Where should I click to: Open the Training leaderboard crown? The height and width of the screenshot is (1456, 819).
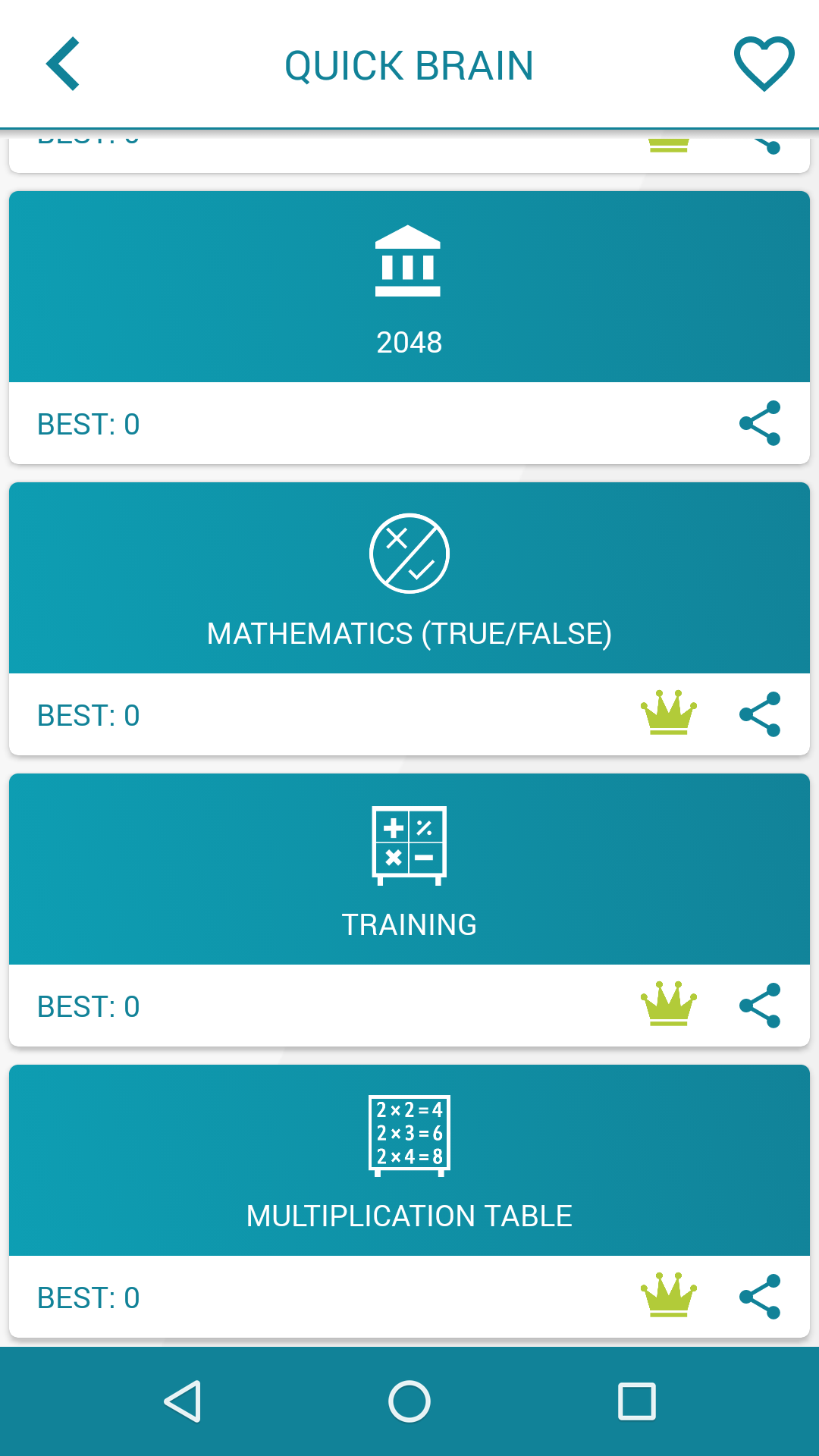668,1005
